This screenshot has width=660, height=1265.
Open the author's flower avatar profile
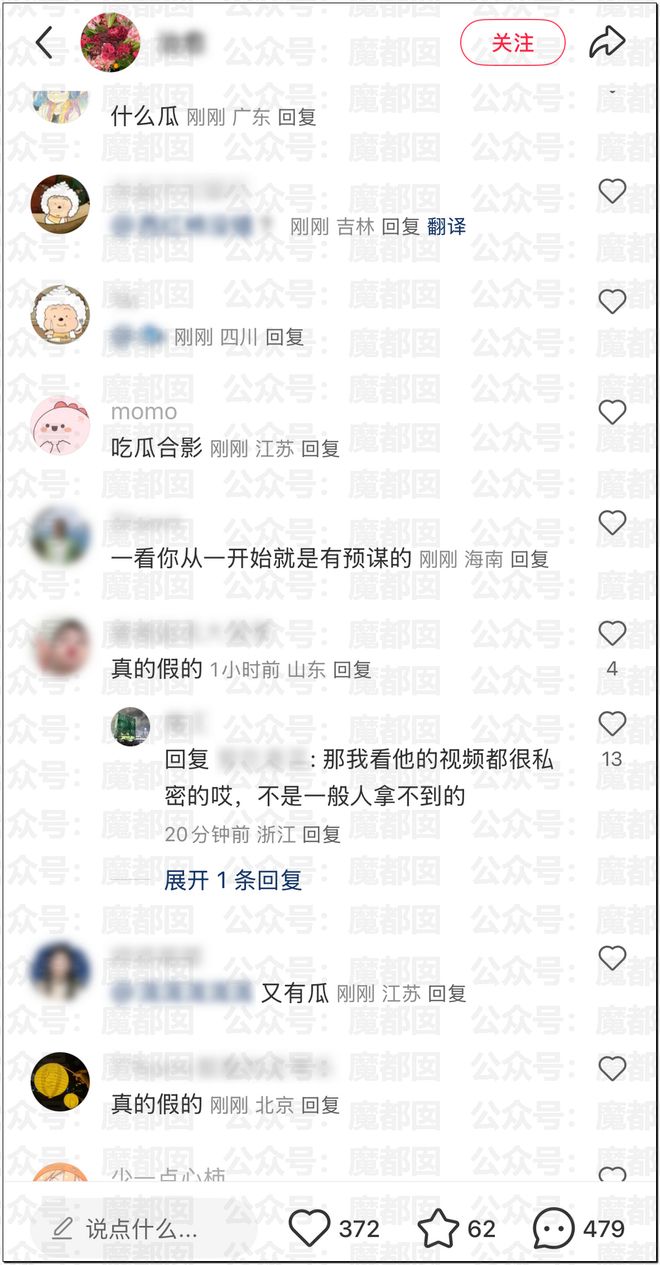[x=110, y=43]
